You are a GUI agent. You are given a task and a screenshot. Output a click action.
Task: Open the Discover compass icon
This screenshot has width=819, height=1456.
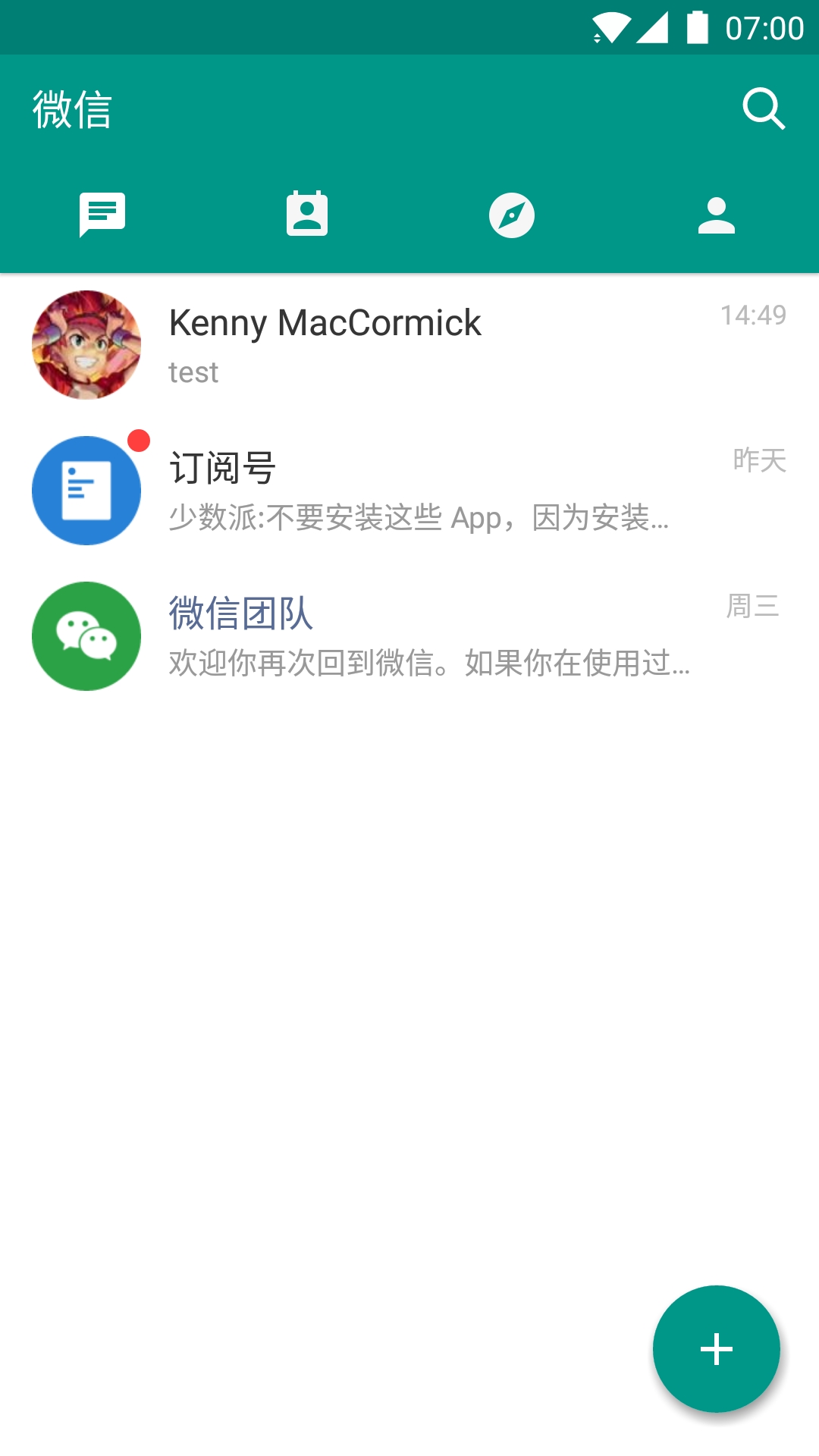pyautogui.click(x=512, y=215)
